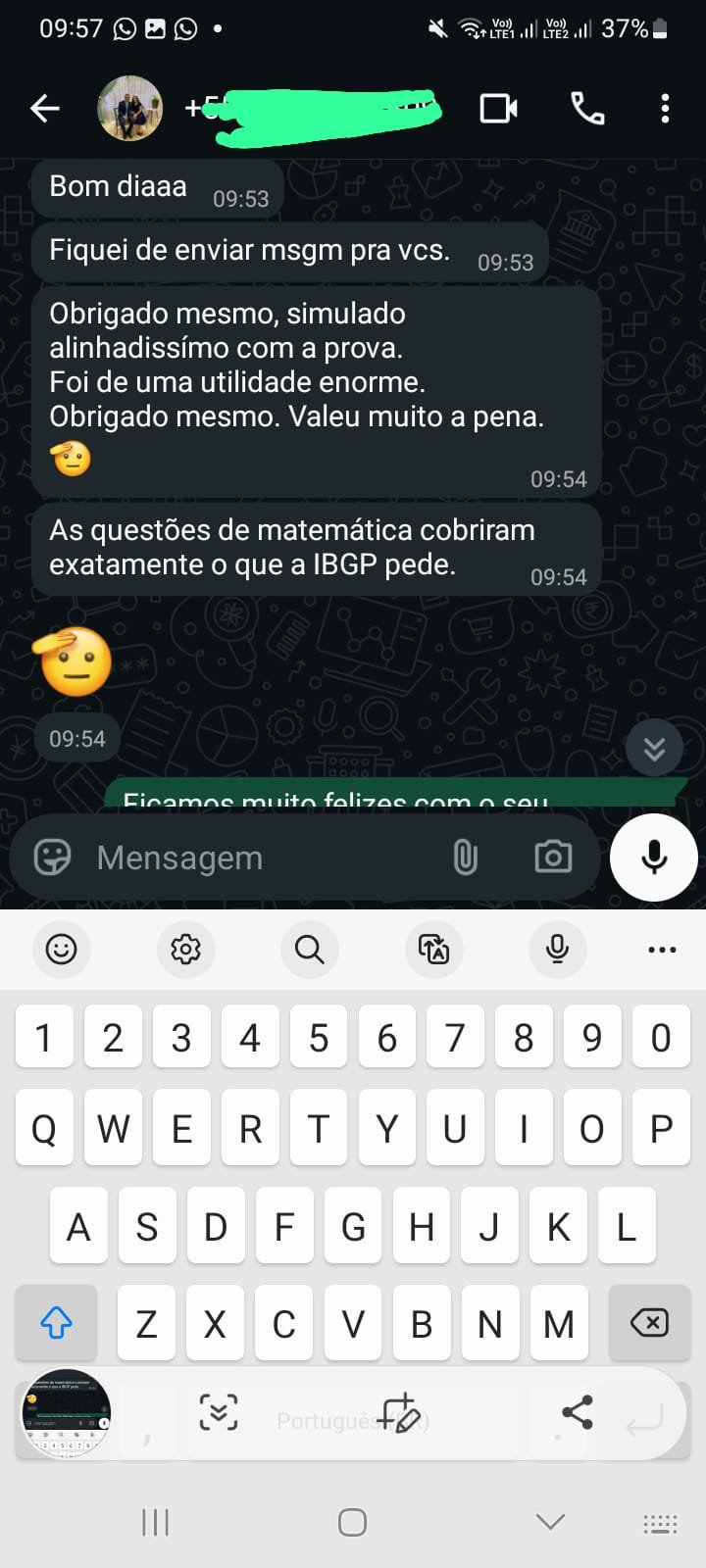Focus the Mensagem text field
706x1568 pixels.
pyautogui.click(x=255, y=857)
